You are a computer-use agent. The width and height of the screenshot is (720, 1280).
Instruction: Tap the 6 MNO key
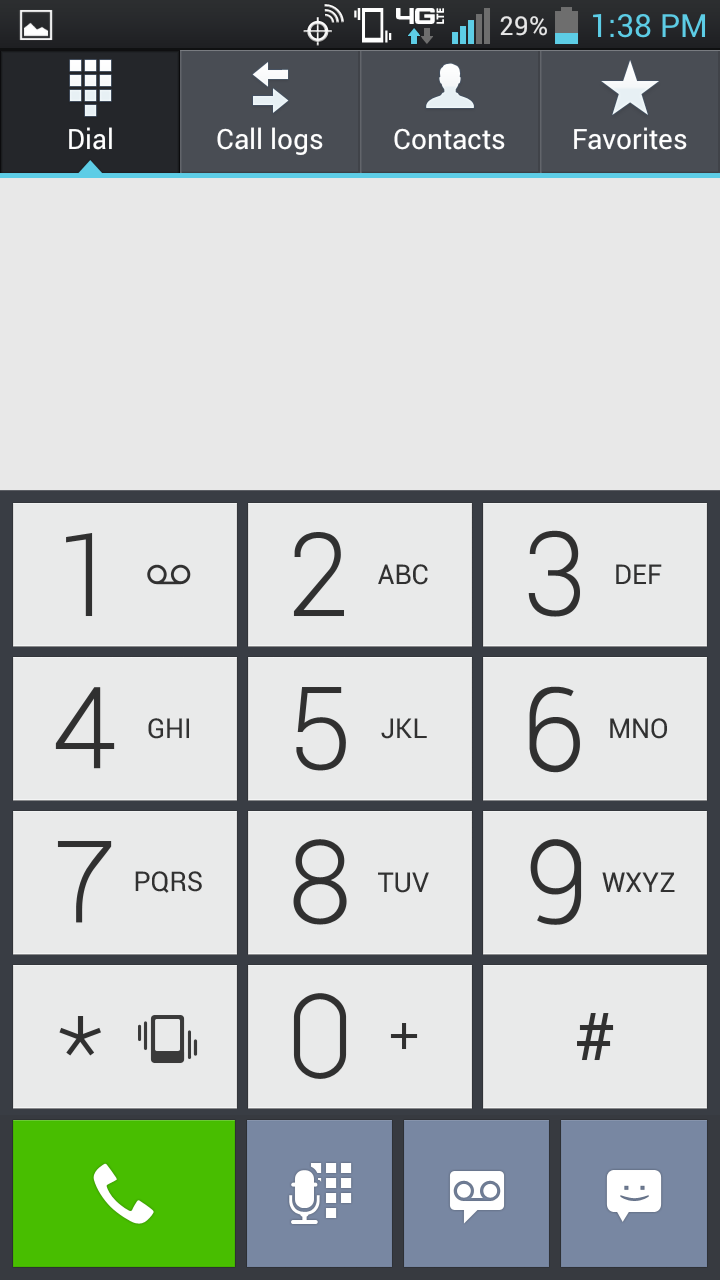tap(595, 729)
